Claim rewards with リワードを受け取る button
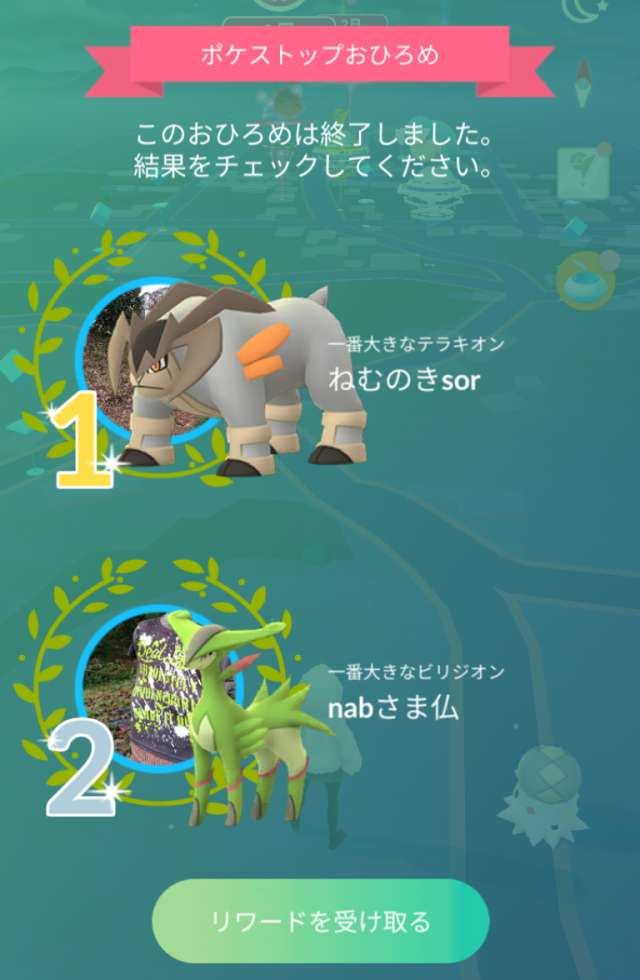This screenshot has width=640, height=980. pyautogui.click(x=320, y=921)
